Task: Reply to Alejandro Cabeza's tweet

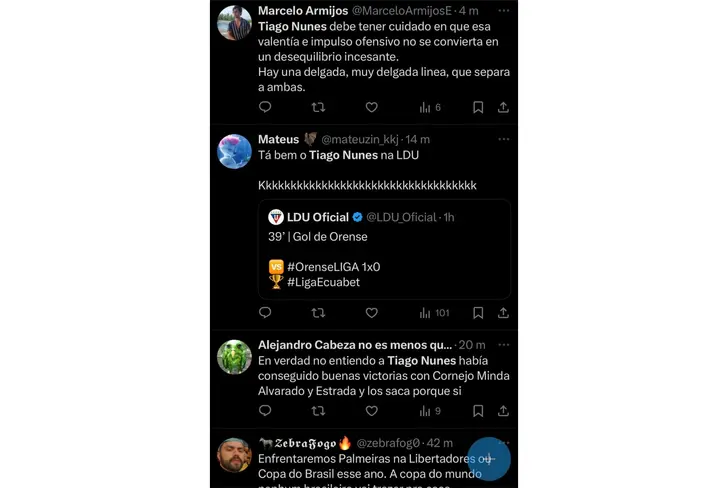Action: (x=265, y=410)
